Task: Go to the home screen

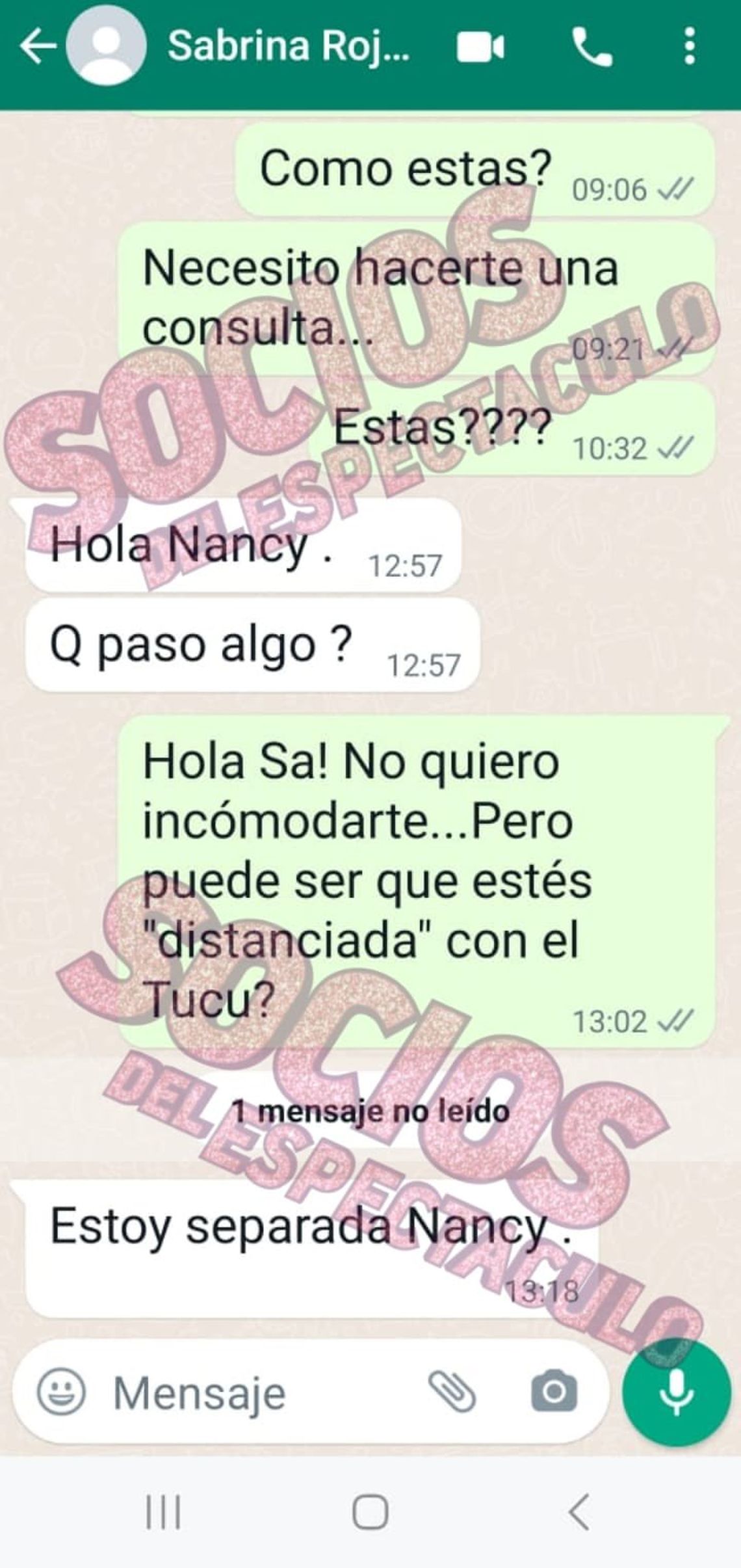Action: (370, 1512)
